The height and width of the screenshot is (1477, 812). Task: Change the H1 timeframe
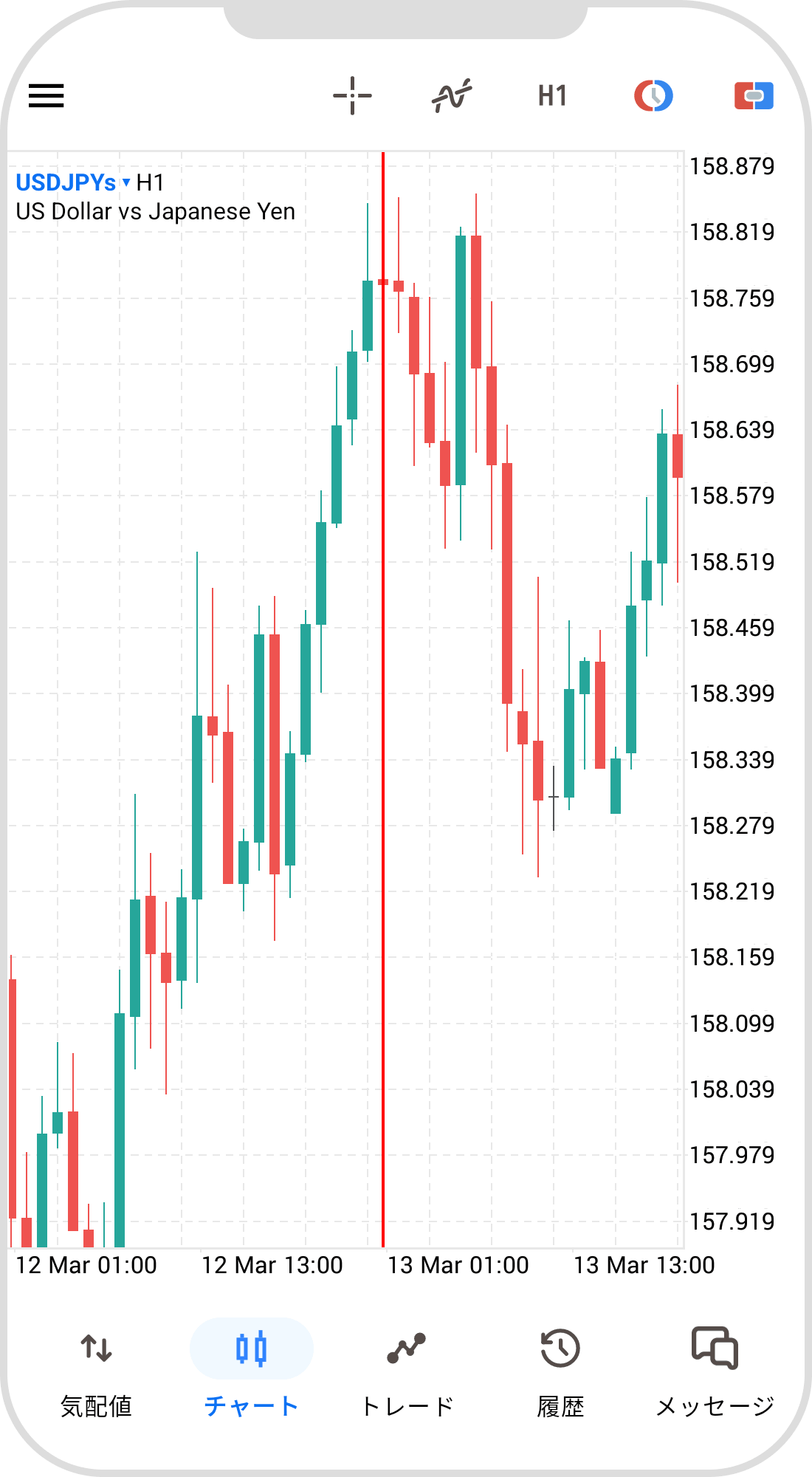(552, 96)
